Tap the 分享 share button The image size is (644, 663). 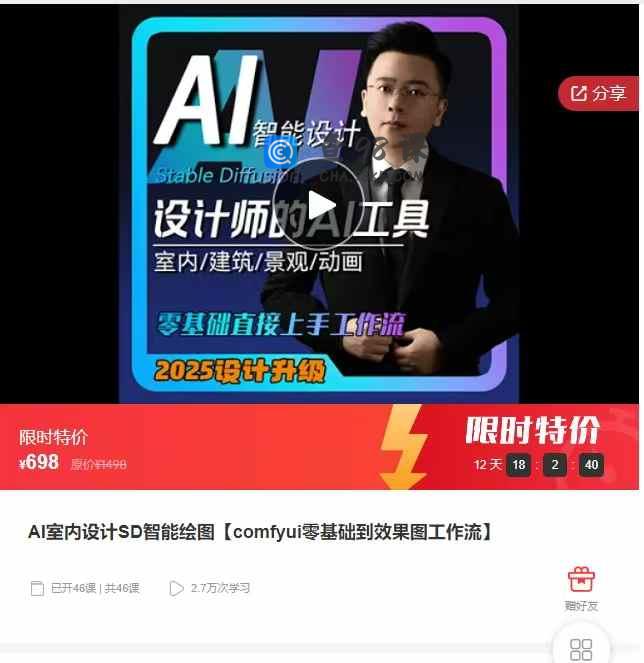pos(598,93)
